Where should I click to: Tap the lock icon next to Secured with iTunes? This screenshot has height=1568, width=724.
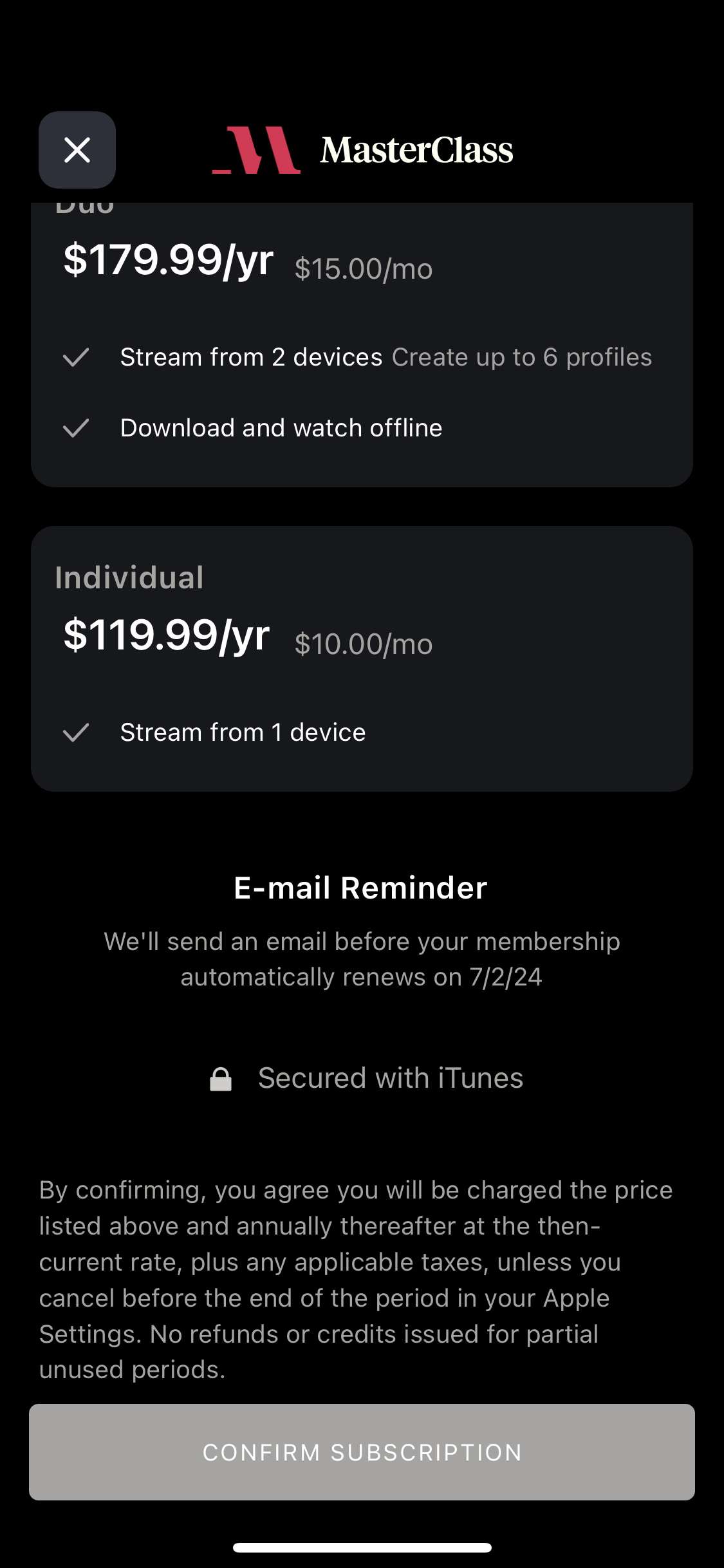221,1078
